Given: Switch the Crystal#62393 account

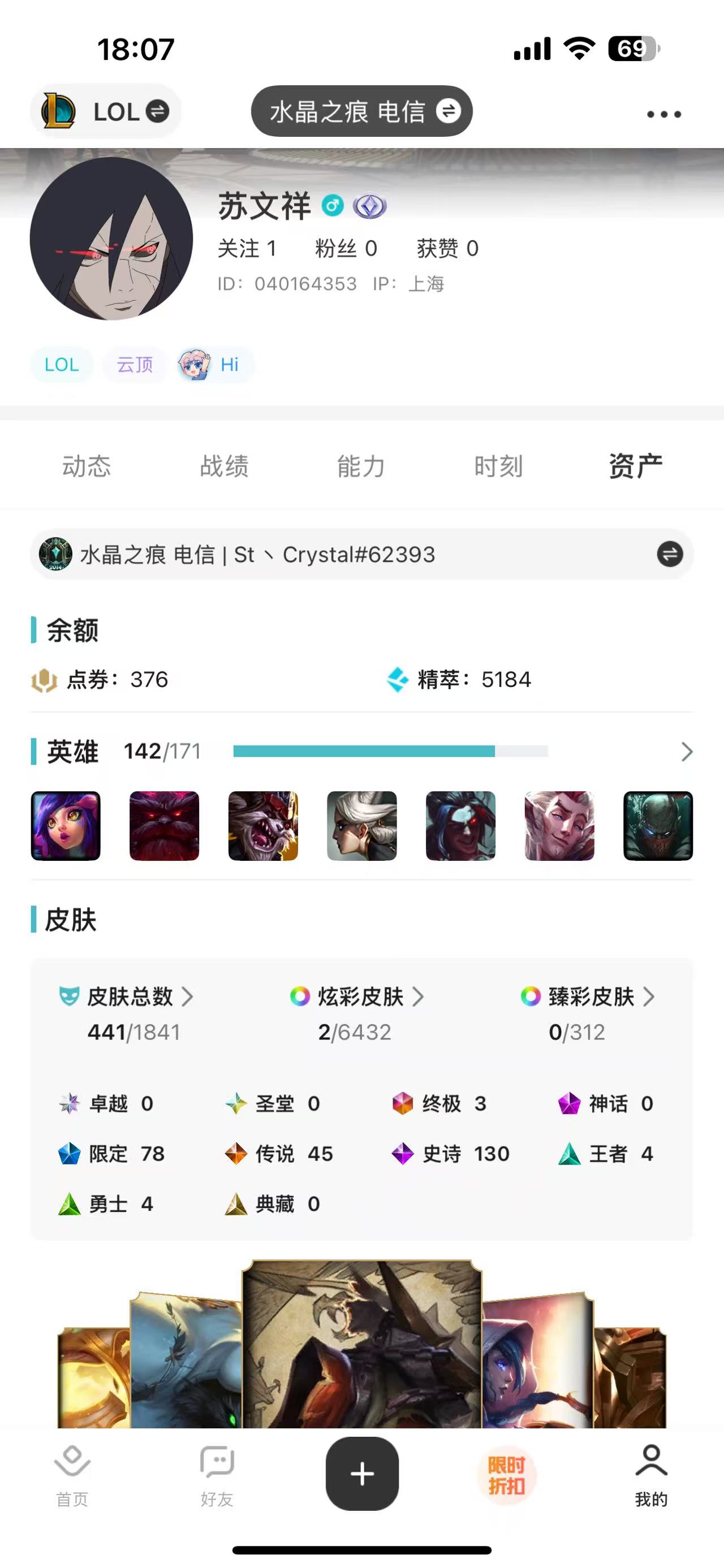Looking at the screenshot, I should tap(669, 555).
